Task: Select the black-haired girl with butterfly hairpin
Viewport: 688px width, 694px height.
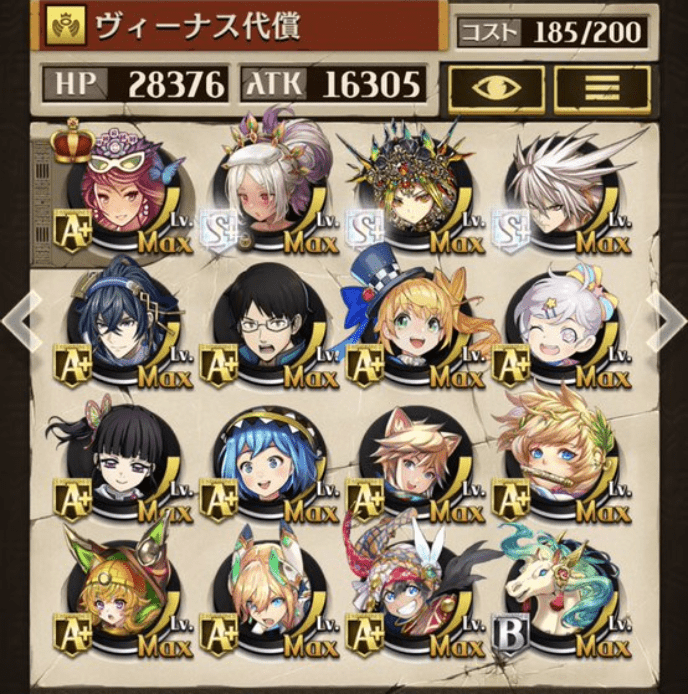Action: click(120, 466)
